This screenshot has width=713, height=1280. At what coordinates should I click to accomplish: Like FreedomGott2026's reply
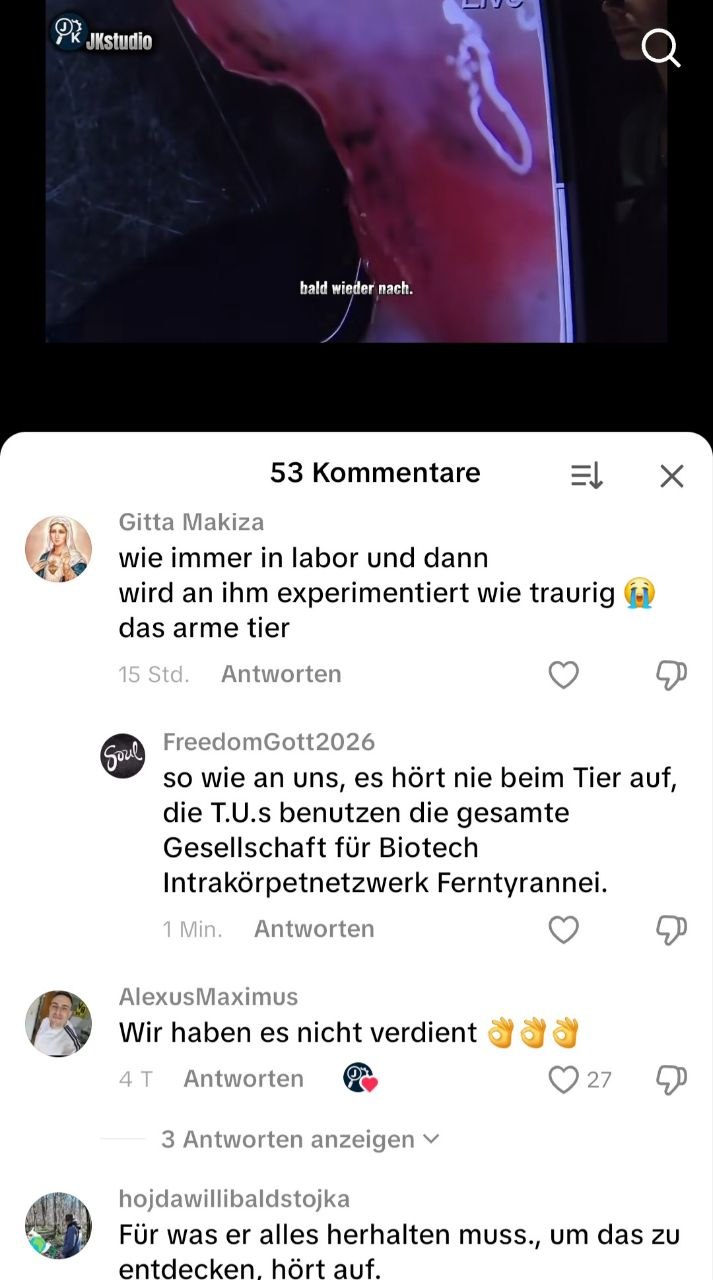coord(564,930)
